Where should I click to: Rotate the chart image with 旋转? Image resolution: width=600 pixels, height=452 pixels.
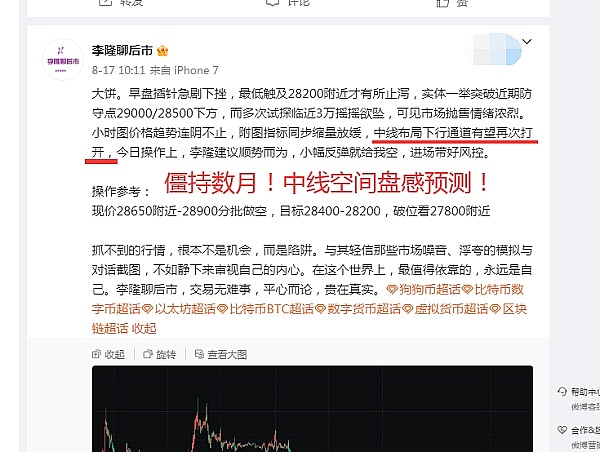(162, 353)
